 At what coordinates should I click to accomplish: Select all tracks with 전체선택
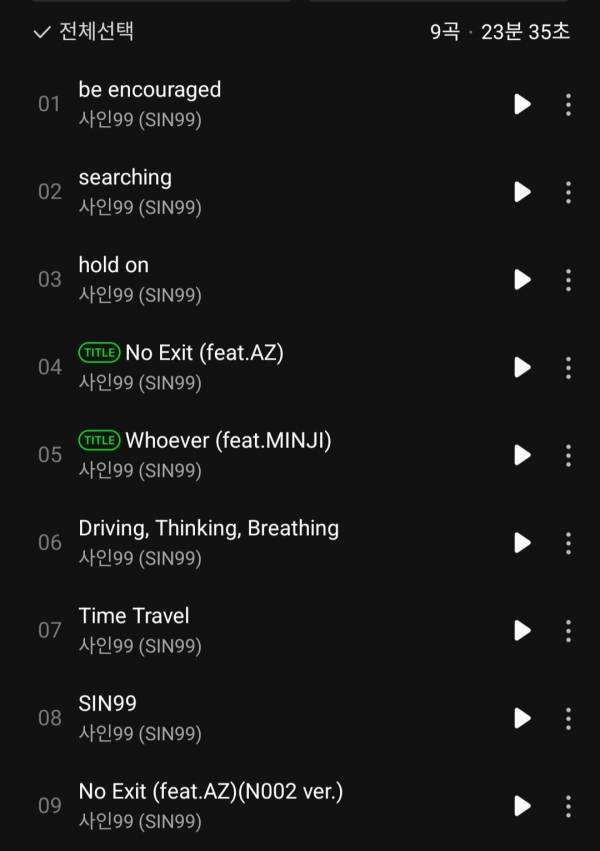pyautogui.click(x=84, y=32)
